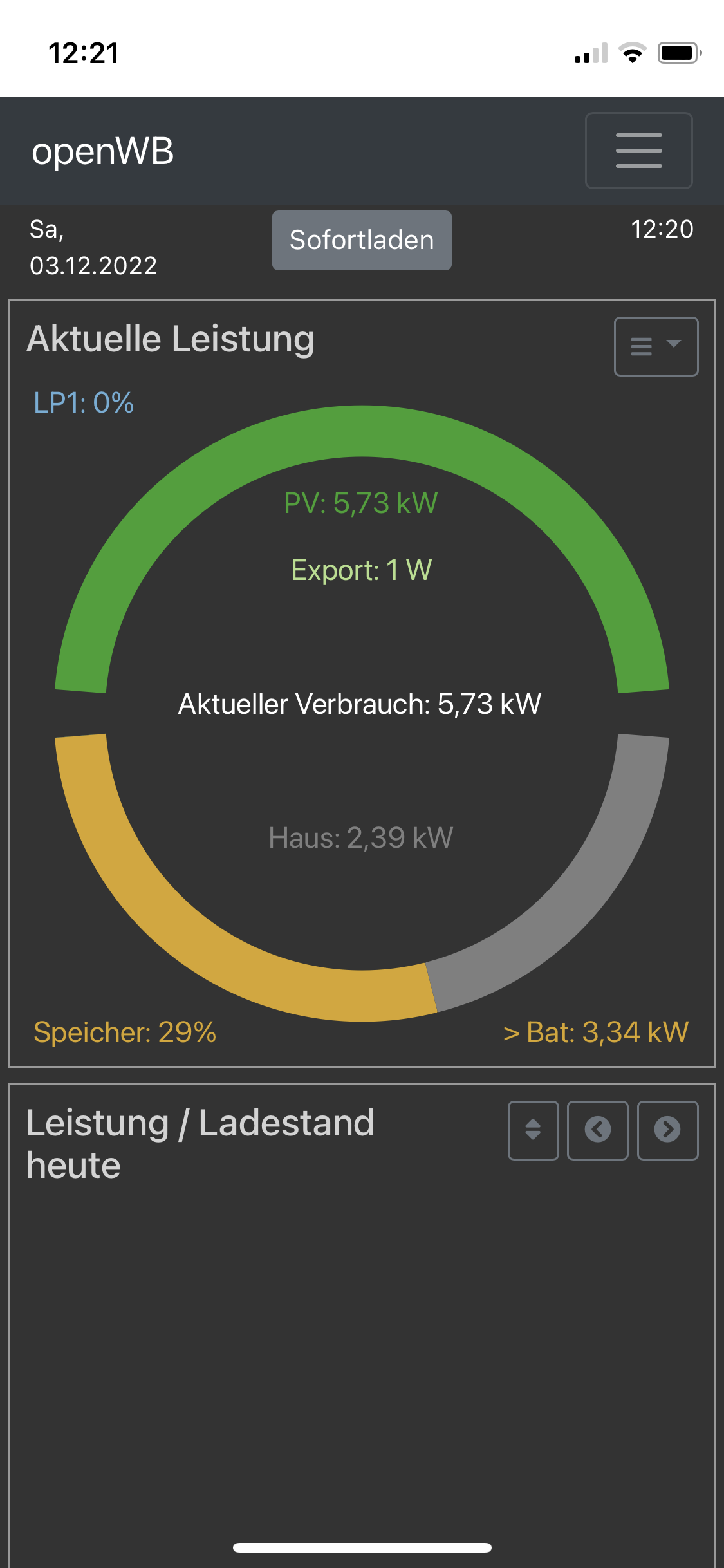This screenshot has width=724, height=1568.
Task: Go to next day in chart
Action: [x=667, y=1130]
